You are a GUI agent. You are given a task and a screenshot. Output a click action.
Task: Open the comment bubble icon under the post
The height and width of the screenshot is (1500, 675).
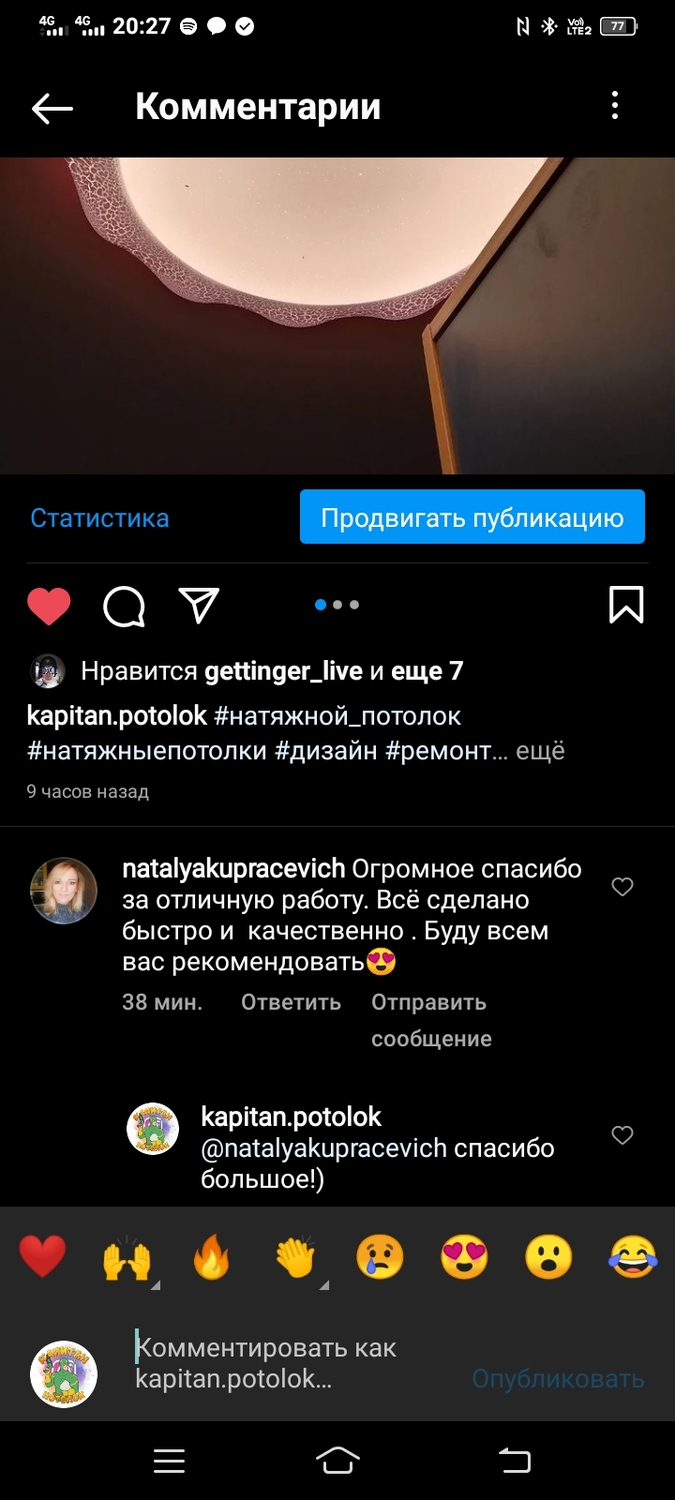124,606
